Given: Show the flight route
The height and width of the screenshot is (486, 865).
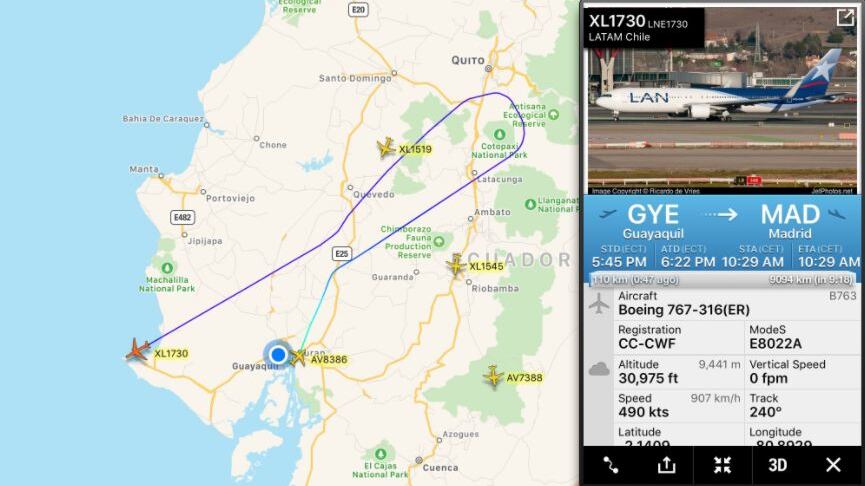Looking at the screenshot, I should (x=610, y=465).
